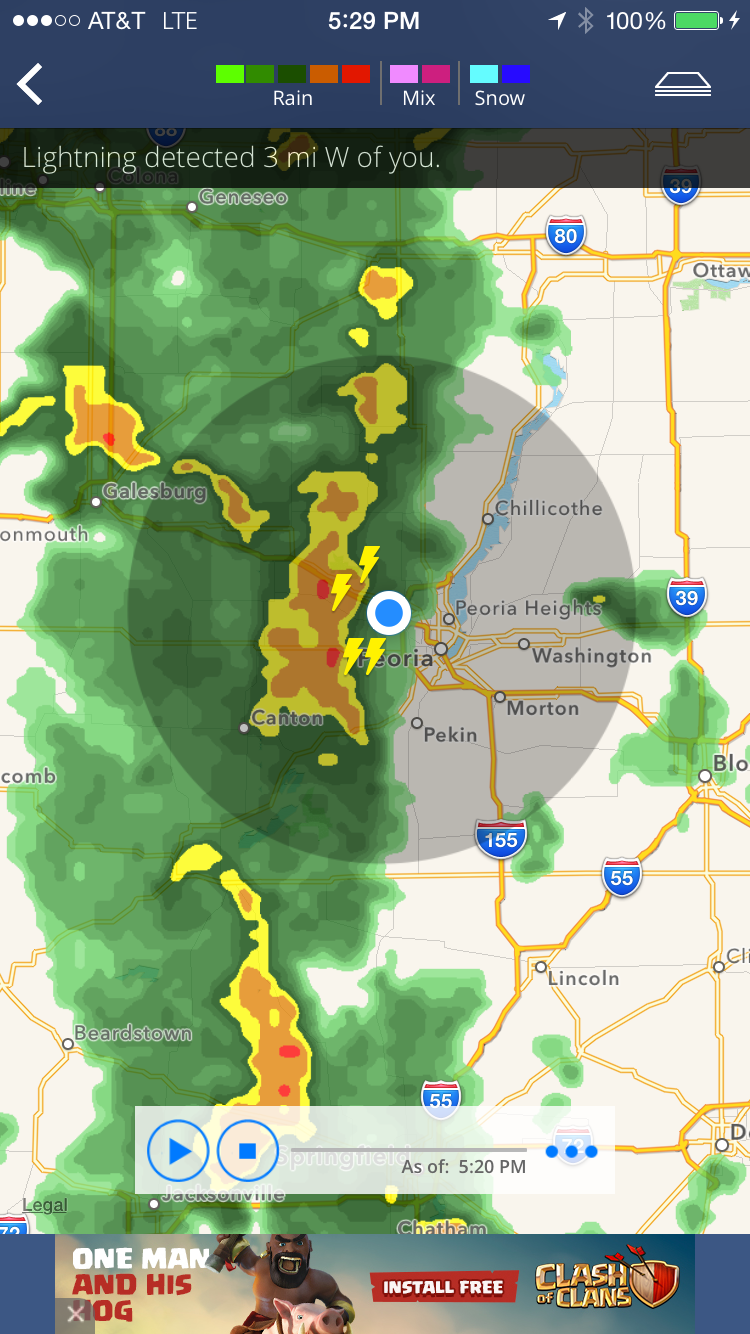Tap the radar timeline scrubber dots

571,1152
